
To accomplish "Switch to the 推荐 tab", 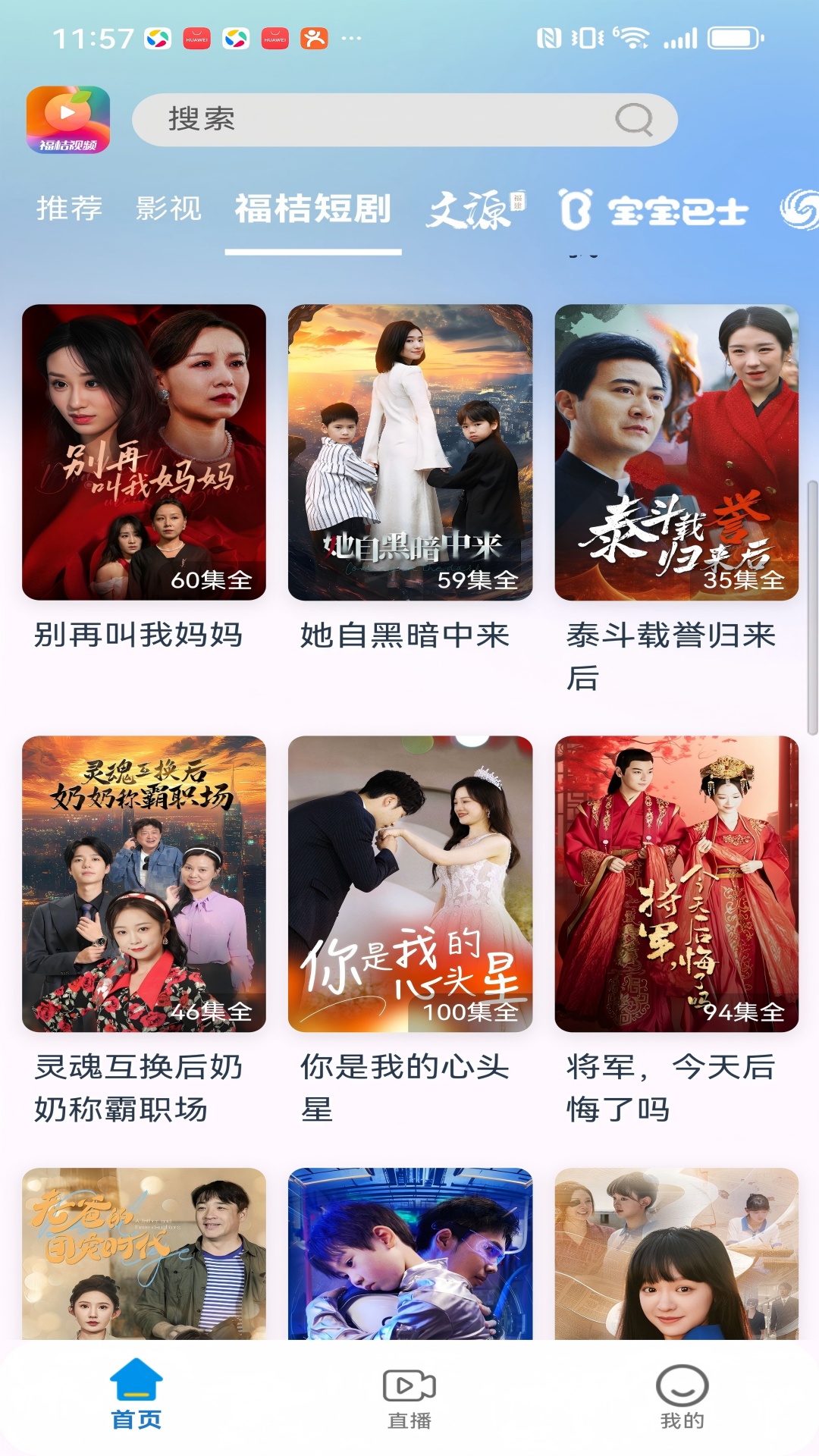I will [x=69, y=209].
